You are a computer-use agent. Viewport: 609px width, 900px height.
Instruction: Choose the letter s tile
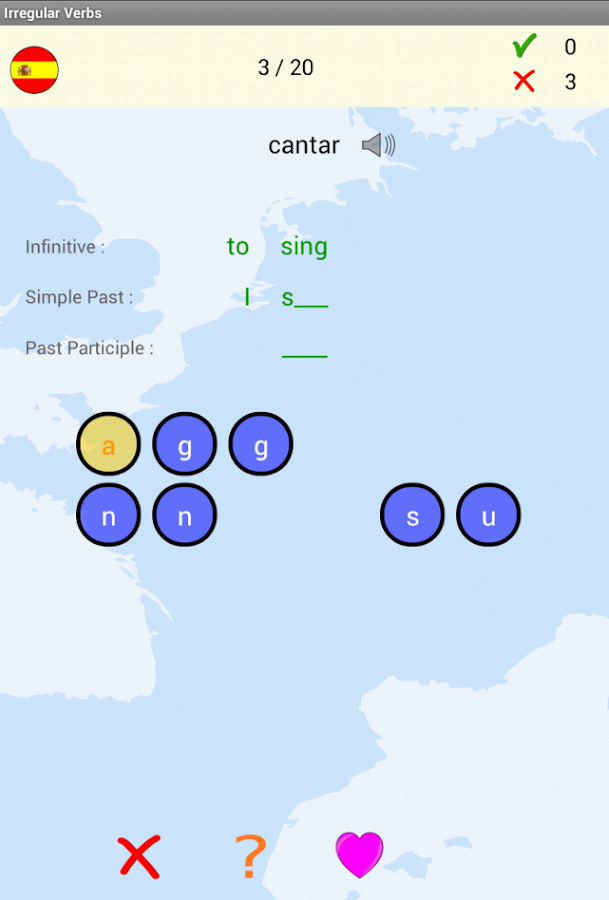[412, 516]
